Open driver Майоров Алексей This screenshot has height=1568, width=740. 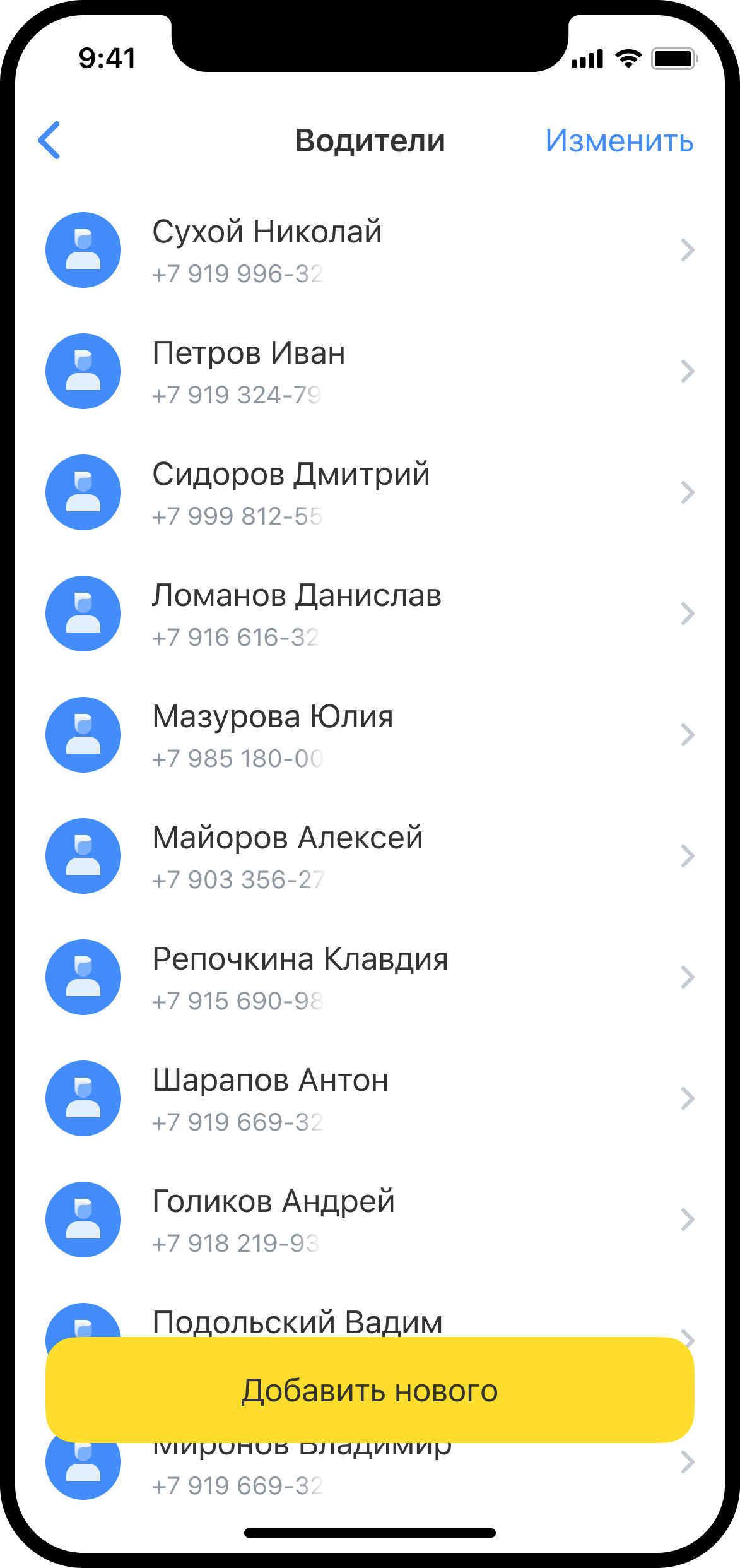point(370,856)
